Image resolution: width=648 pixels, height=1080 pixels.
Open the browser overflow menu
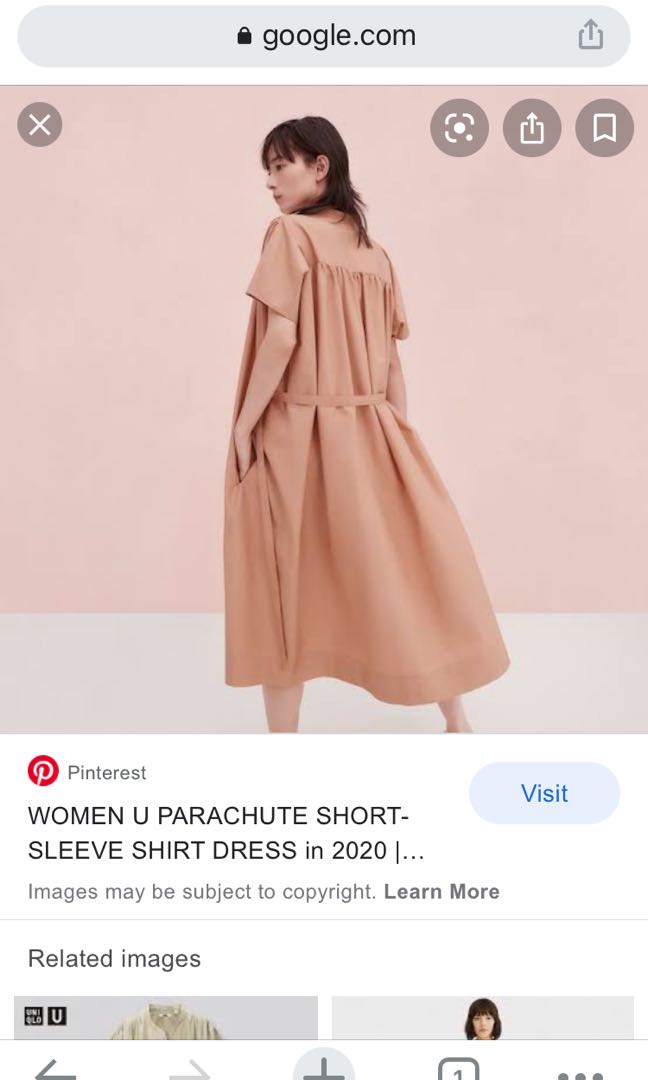click(x=580, y=1074)
